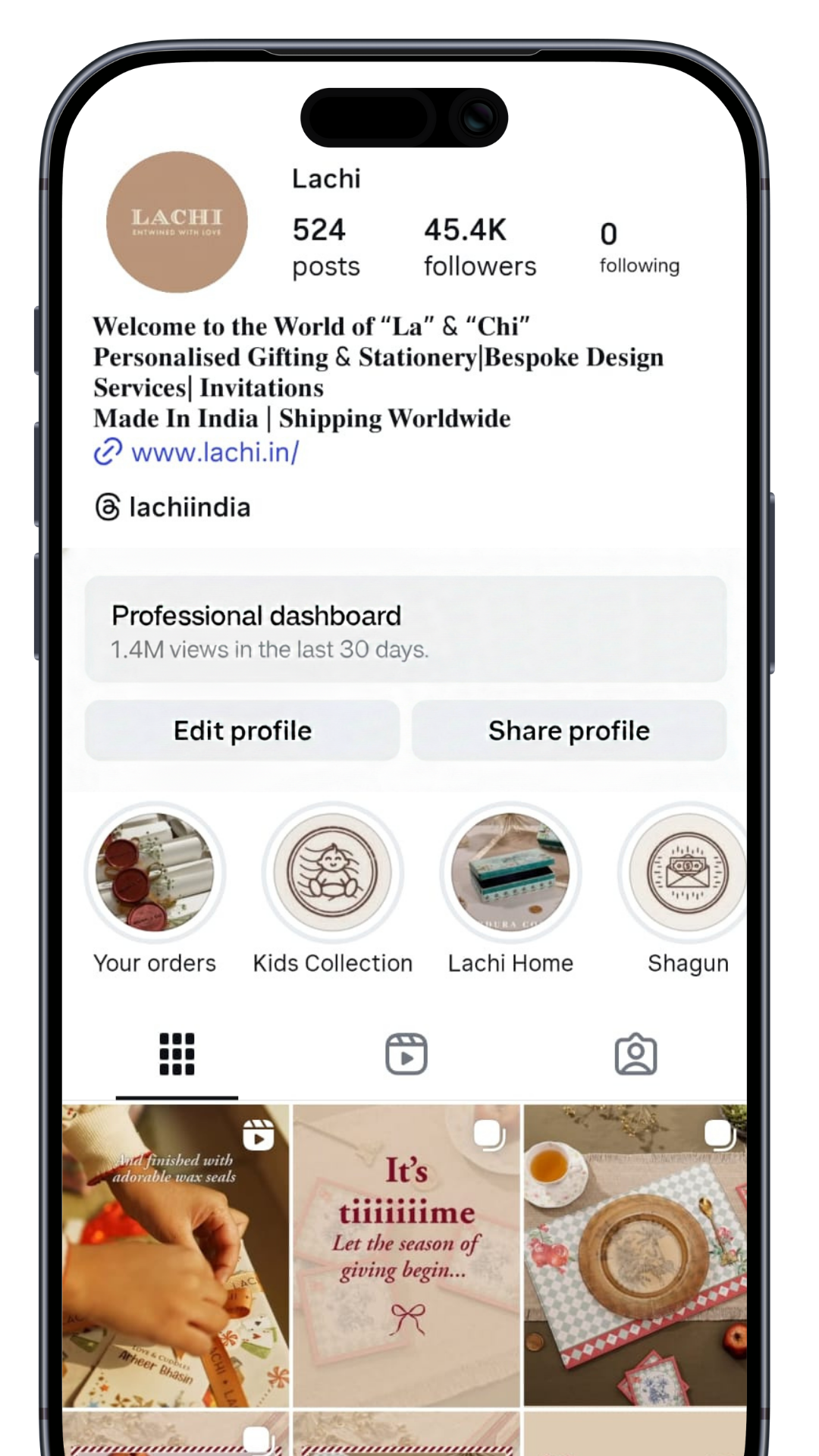This screenshot has height=1456, width=819.
Task: Tap Edit profile
Action: (x=242, y=730)
